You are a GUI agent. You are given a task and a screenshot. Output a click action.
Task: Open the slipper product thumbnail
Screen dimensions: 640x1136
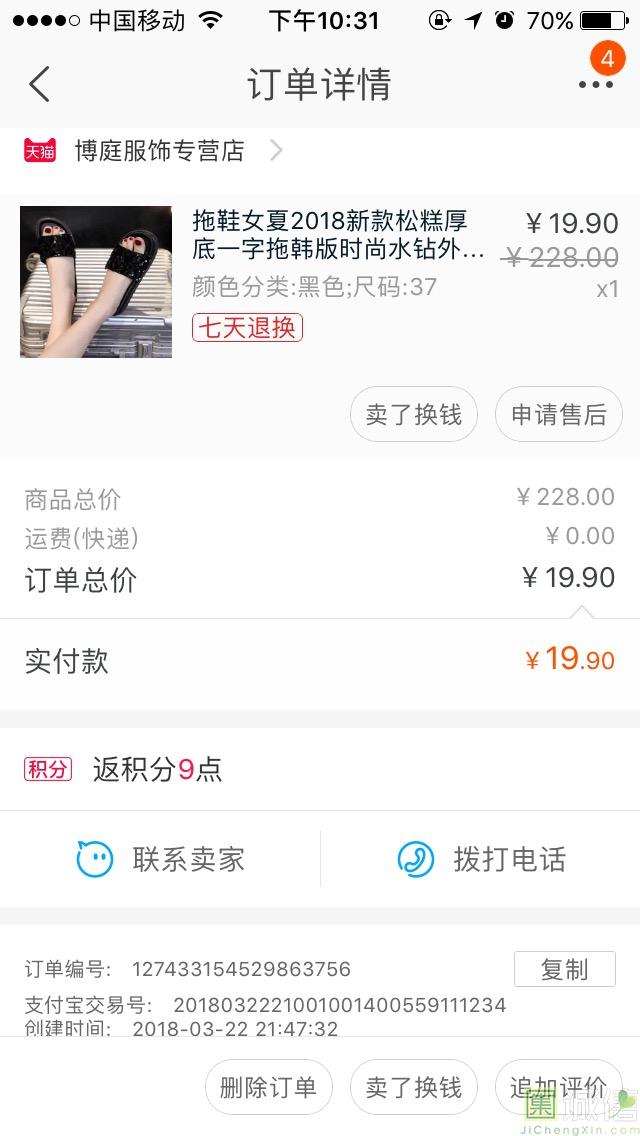click(96, 282)
